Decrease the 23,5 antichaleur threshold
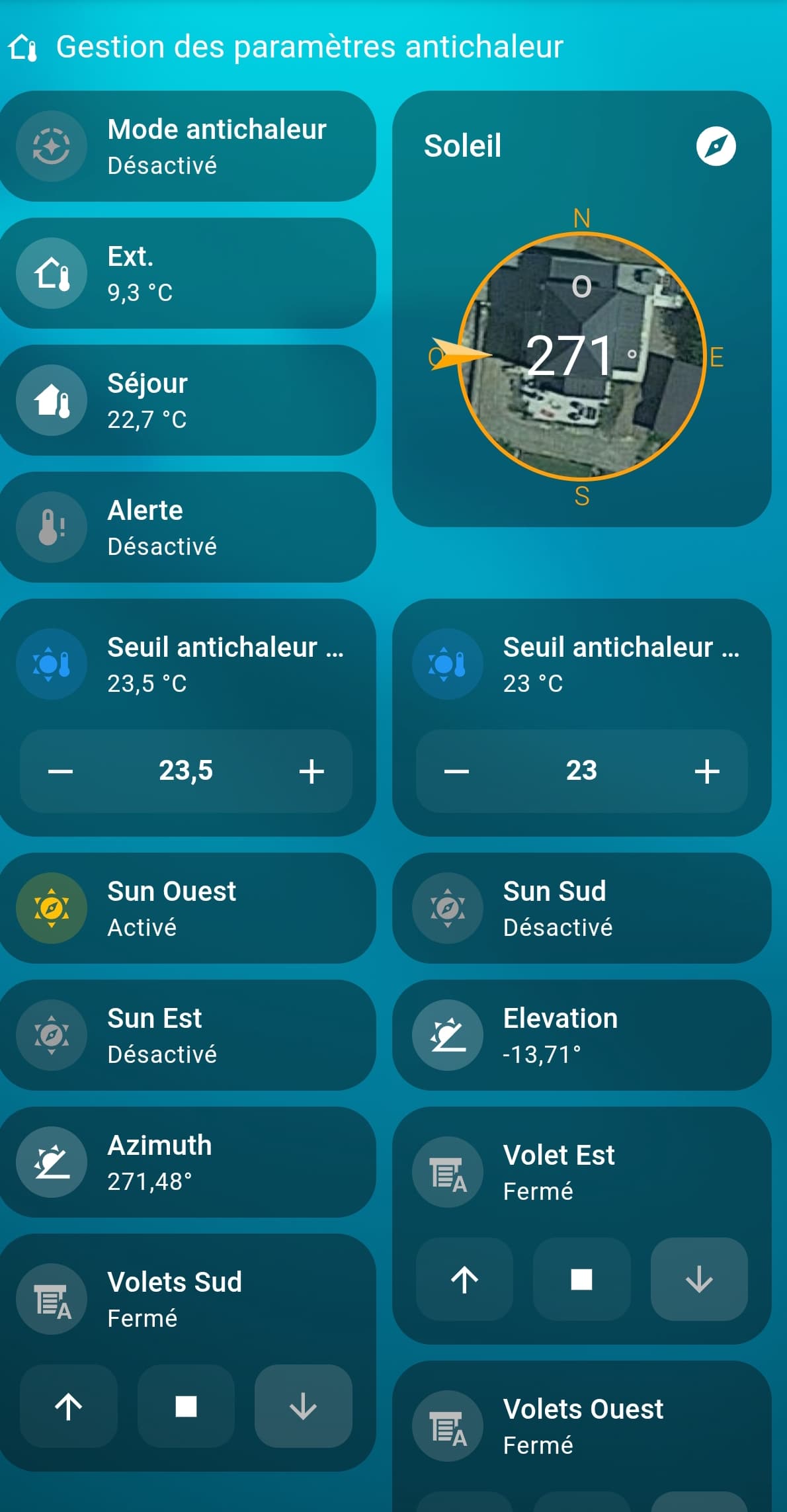 60,771
